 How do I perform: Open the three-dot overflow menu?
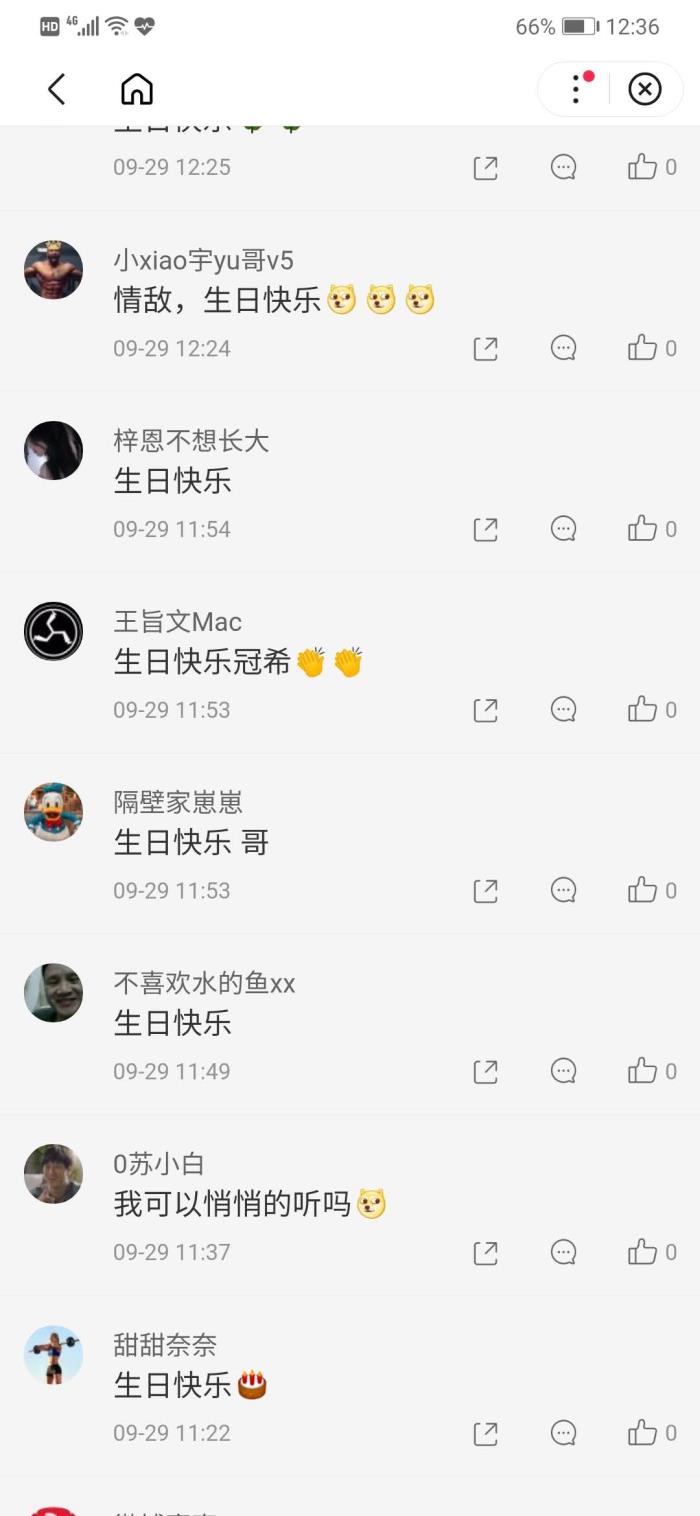(x=576, y=90)
